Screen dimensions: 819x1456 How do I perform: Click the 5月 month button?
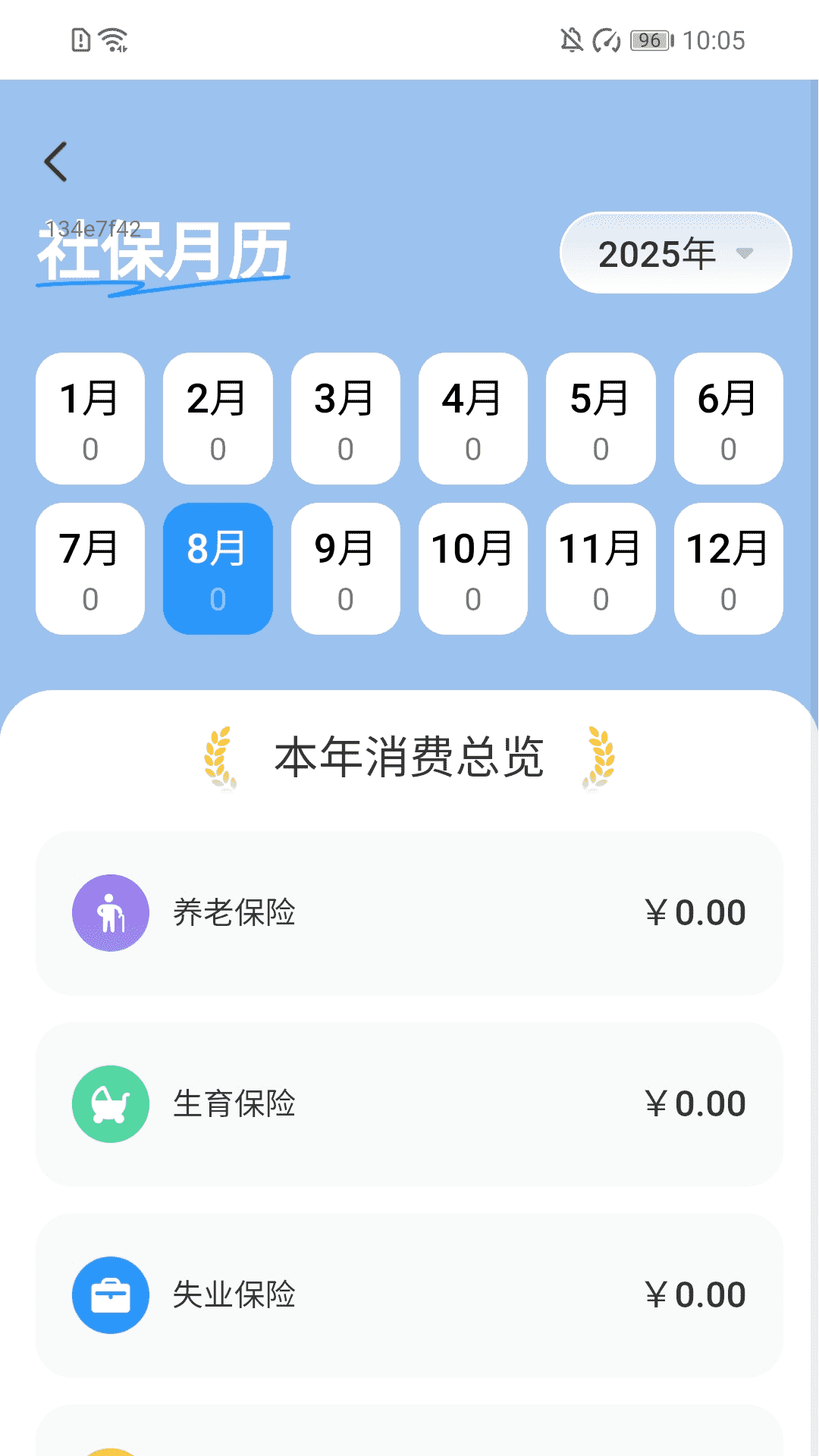pyautogui.click(x=601, y=419)
